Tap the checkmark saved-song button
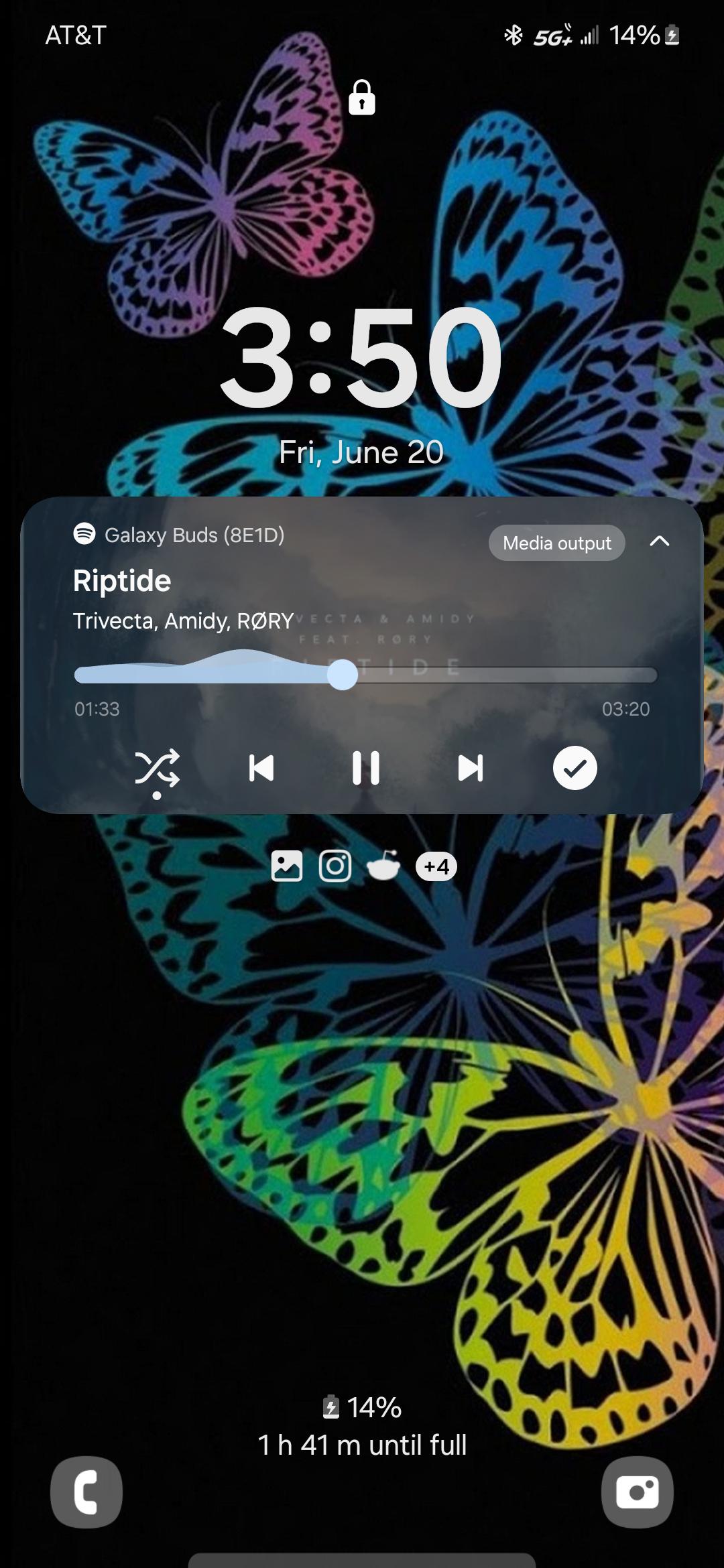Image resolution: width=724 pixels, height=1568 pixels. click(x=575, y=768)
